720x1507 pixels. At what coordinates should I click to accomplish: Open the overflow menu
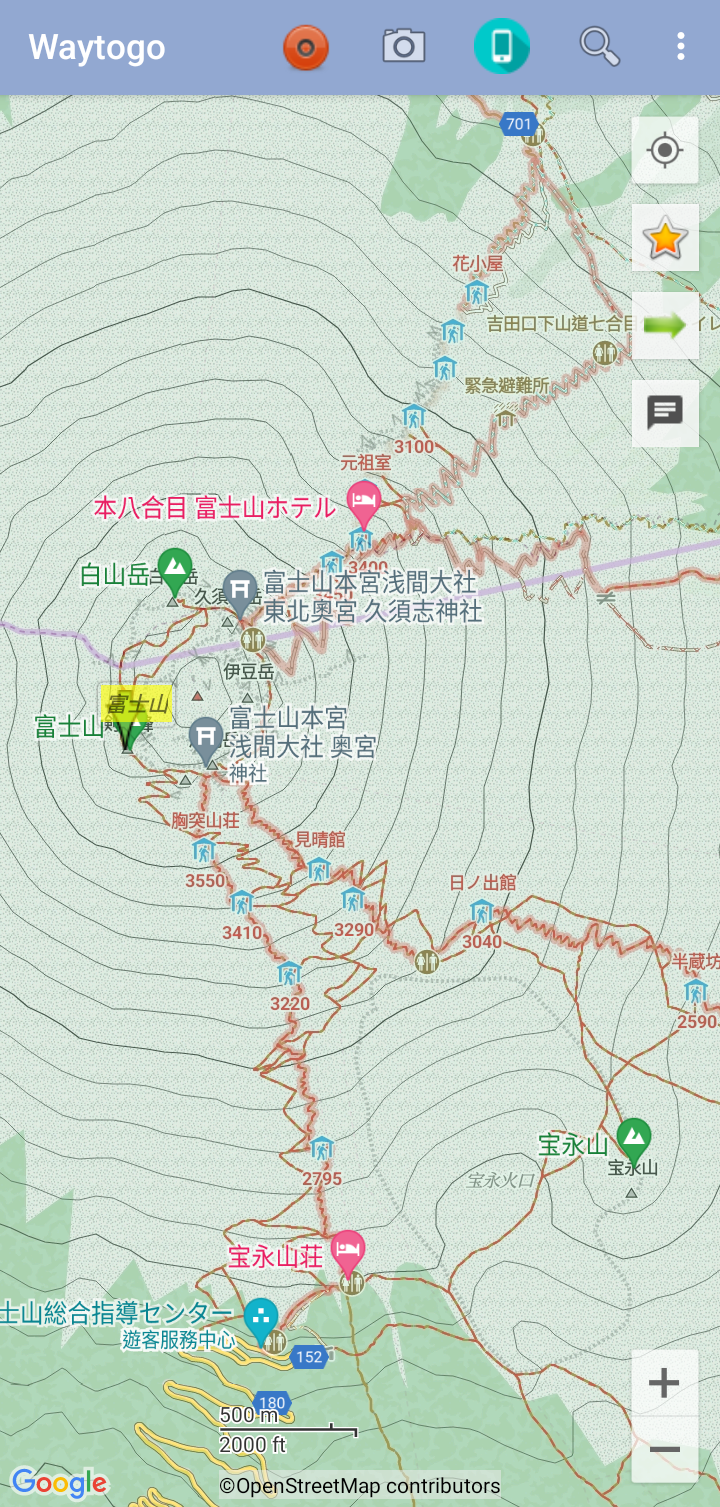pos(680,46)
